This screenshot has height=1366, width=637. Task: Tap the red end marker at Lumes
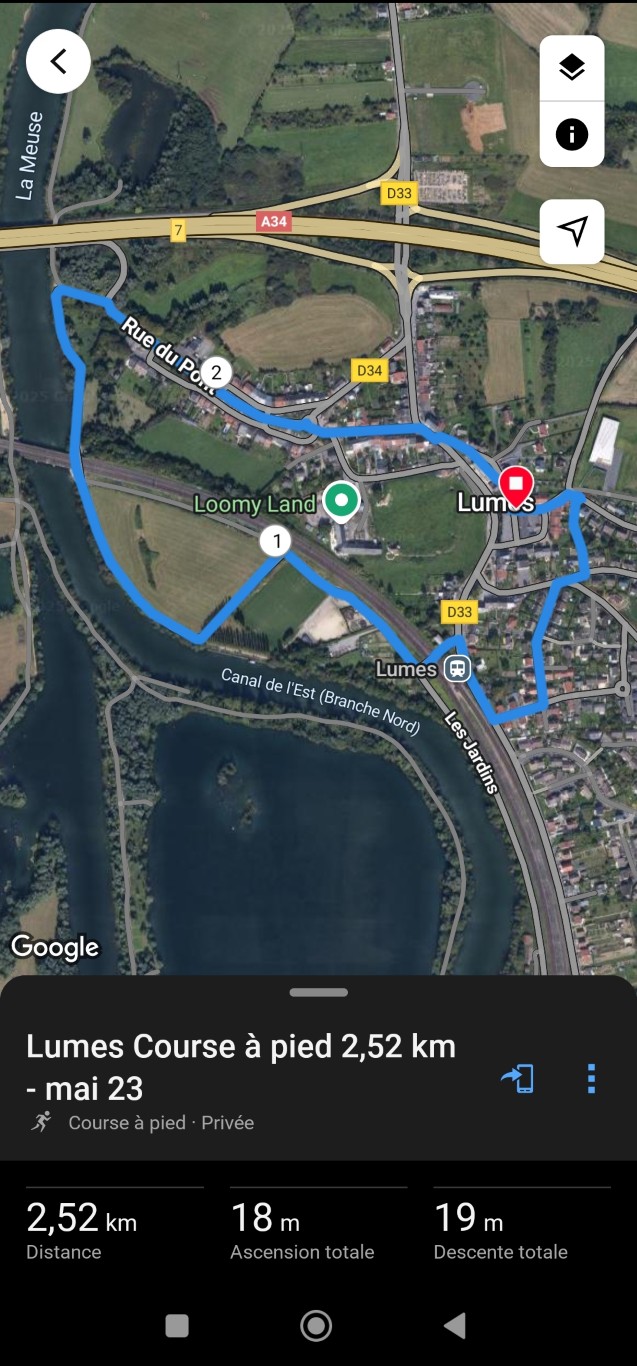tap(516, 488)
